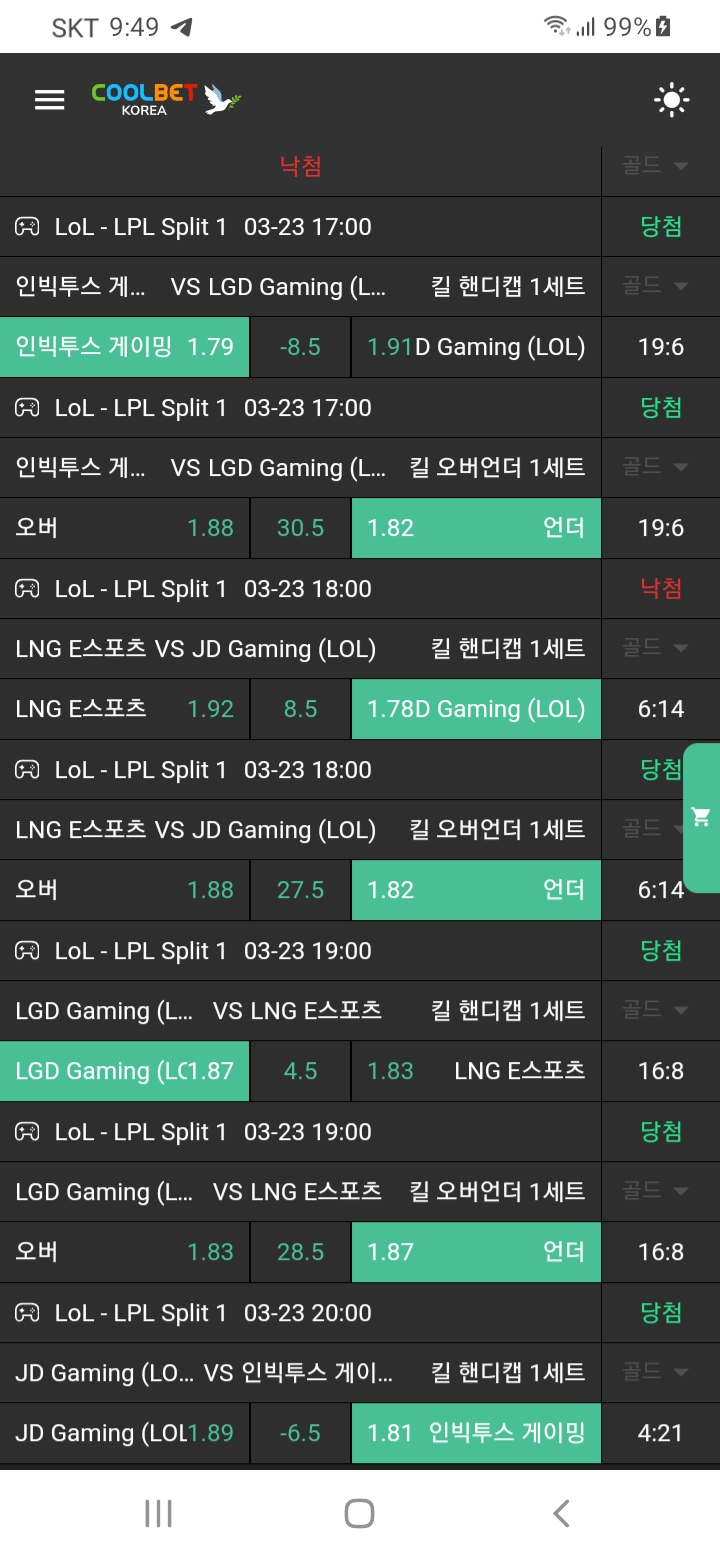This screenshot has height=1560, width=720.
Task: Choose 인빅투스 게이밍 at 1.81 odds
Action: point(476,1433)
